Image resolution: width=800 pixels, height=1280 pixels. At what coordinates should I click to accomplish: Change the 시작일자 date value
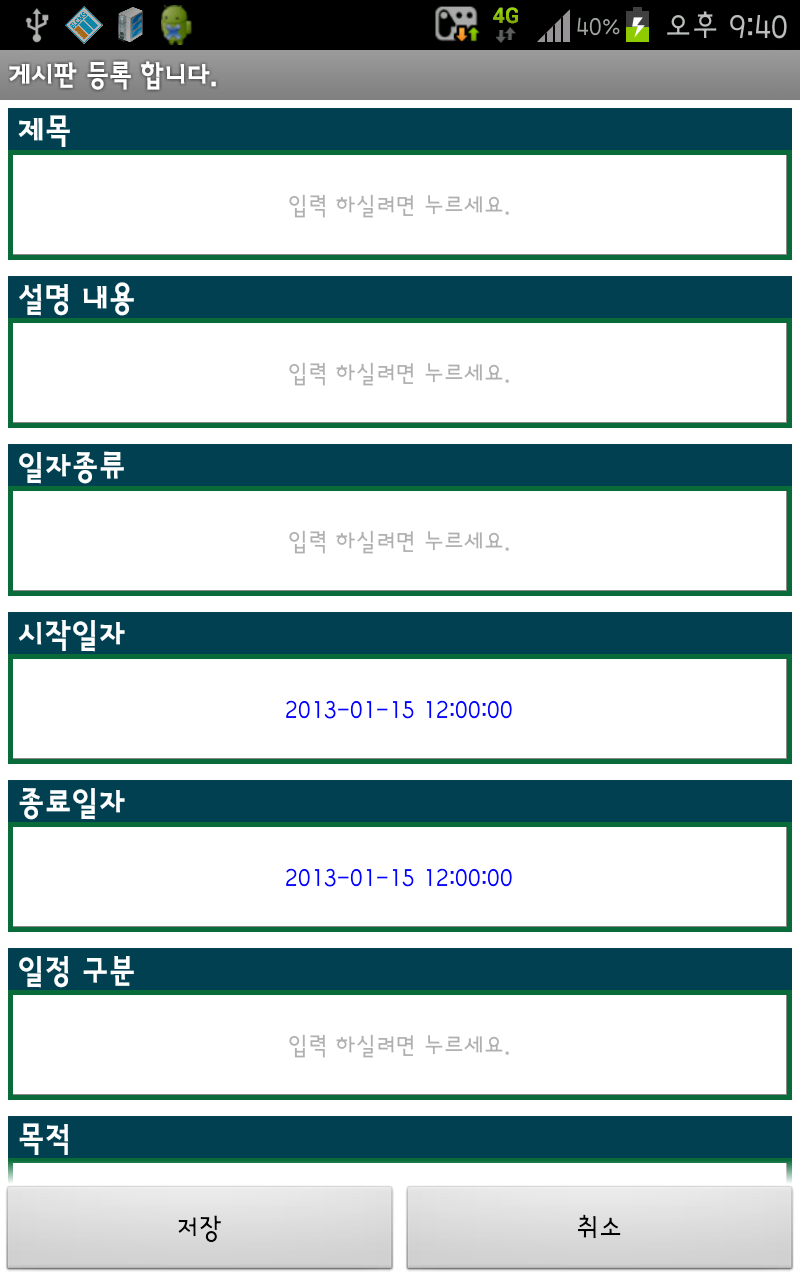(400, 709)
